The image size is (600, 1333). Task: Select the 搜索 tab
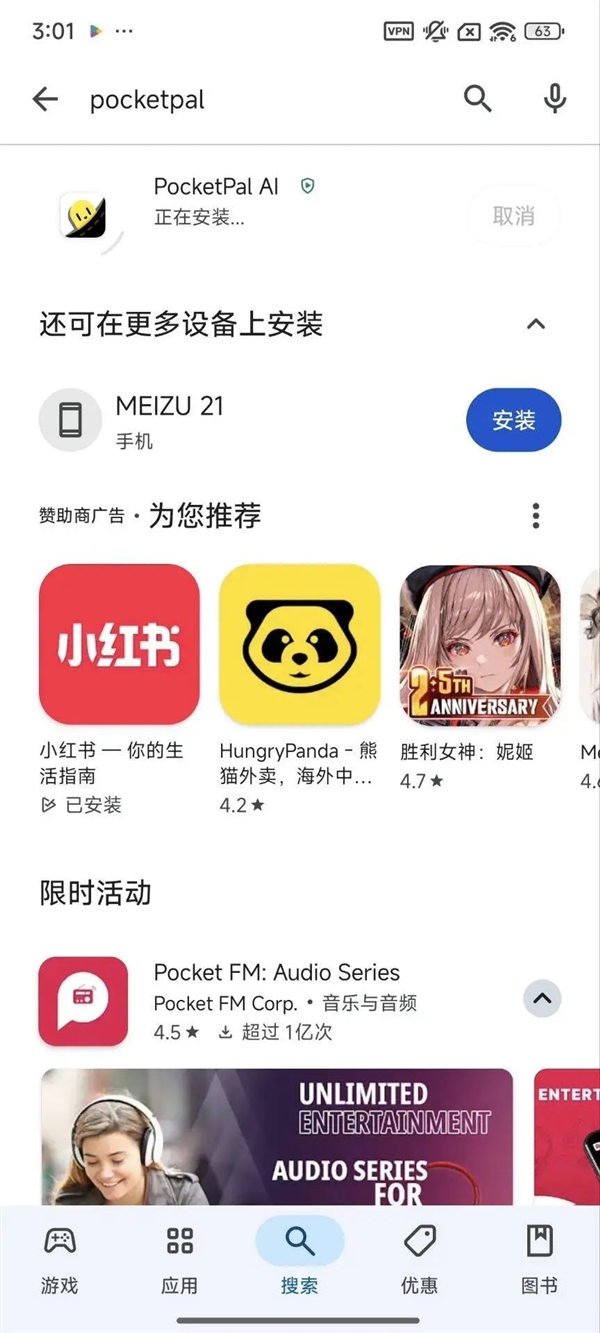tap(299, 1260)
